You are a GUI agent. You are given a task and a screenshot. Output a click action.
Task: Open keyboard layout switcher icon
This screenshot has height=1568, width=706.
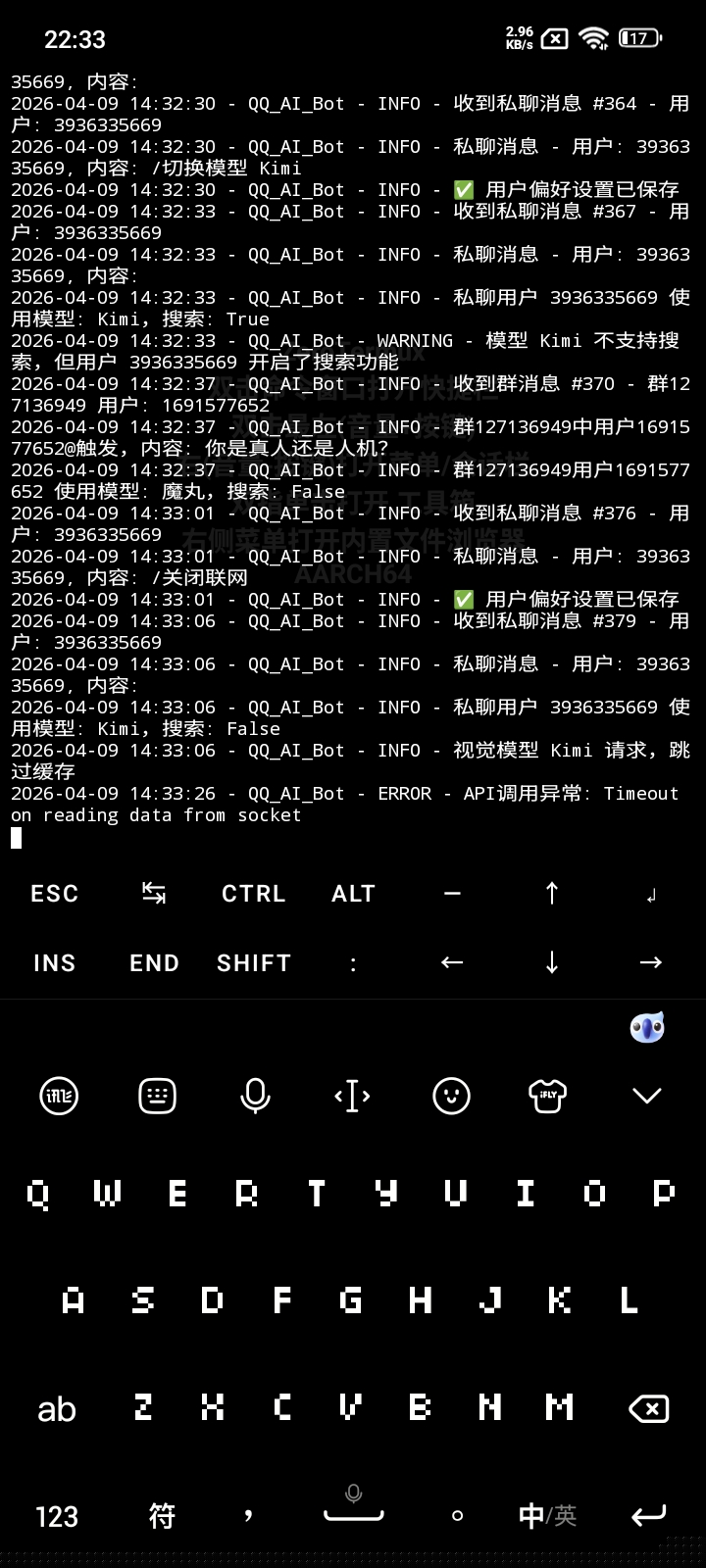coord(157,1096)
